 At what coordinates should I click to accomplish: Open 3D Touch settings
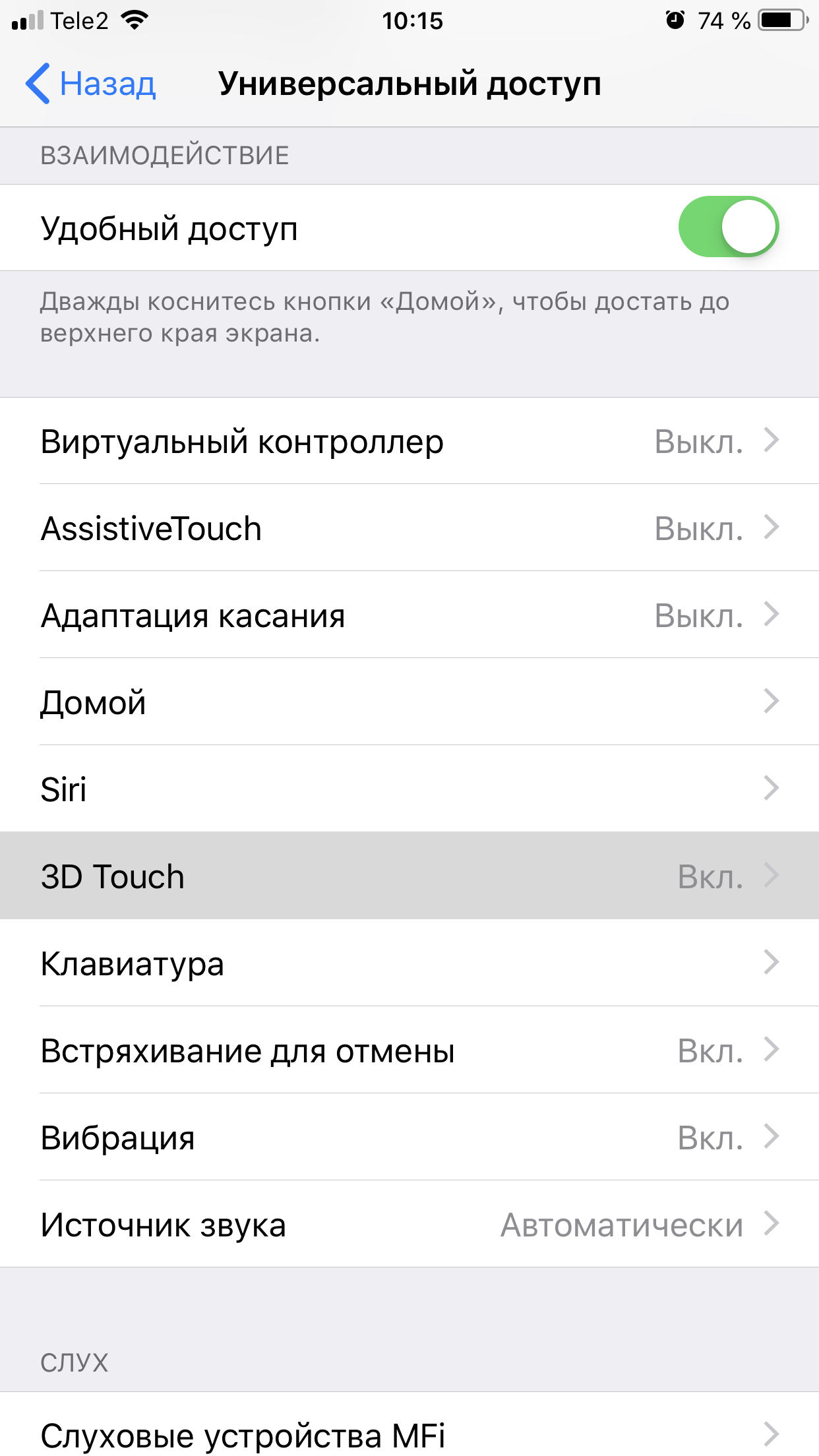tap(409, 876)
